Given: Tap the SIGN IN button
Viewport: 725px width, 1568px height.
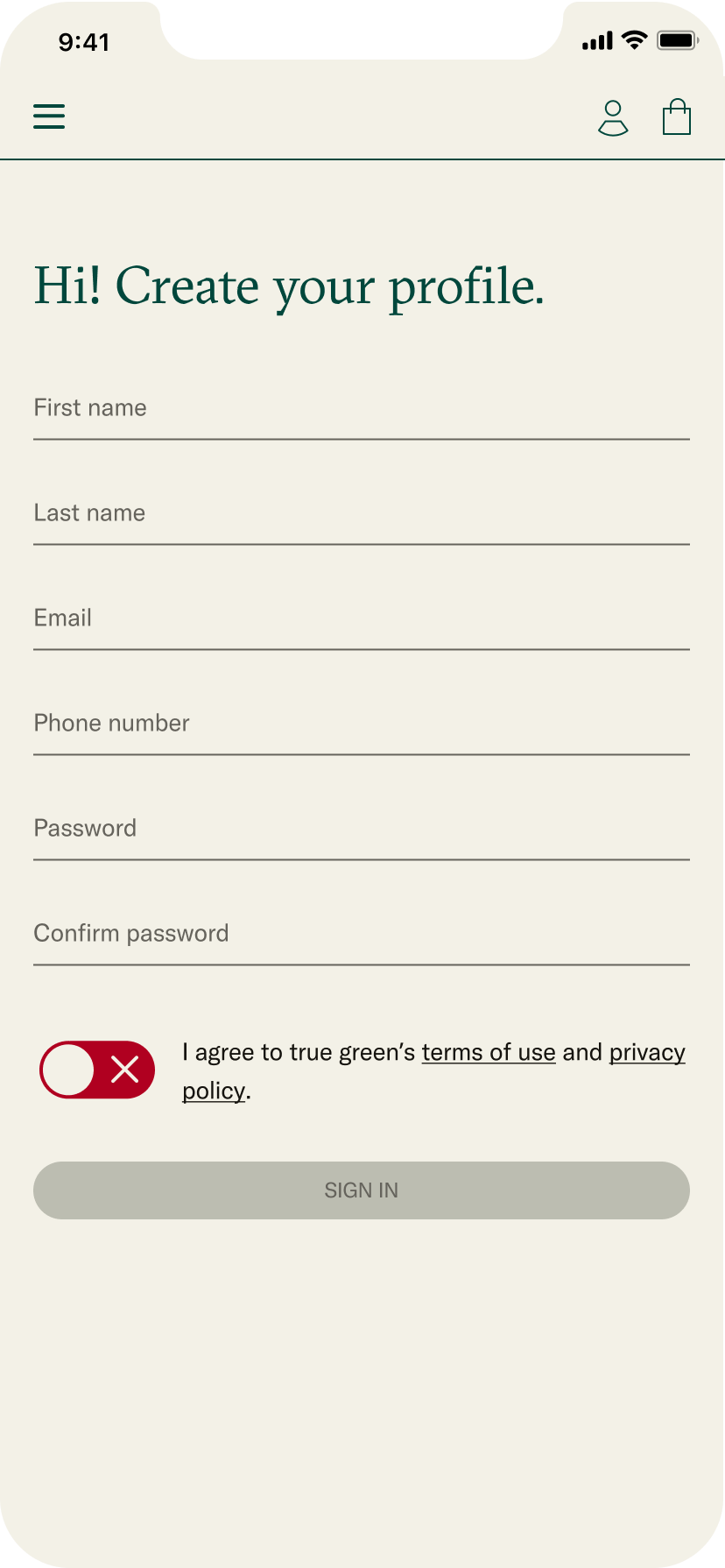Looking at the screenshot, I should (x=361, y=1190).
